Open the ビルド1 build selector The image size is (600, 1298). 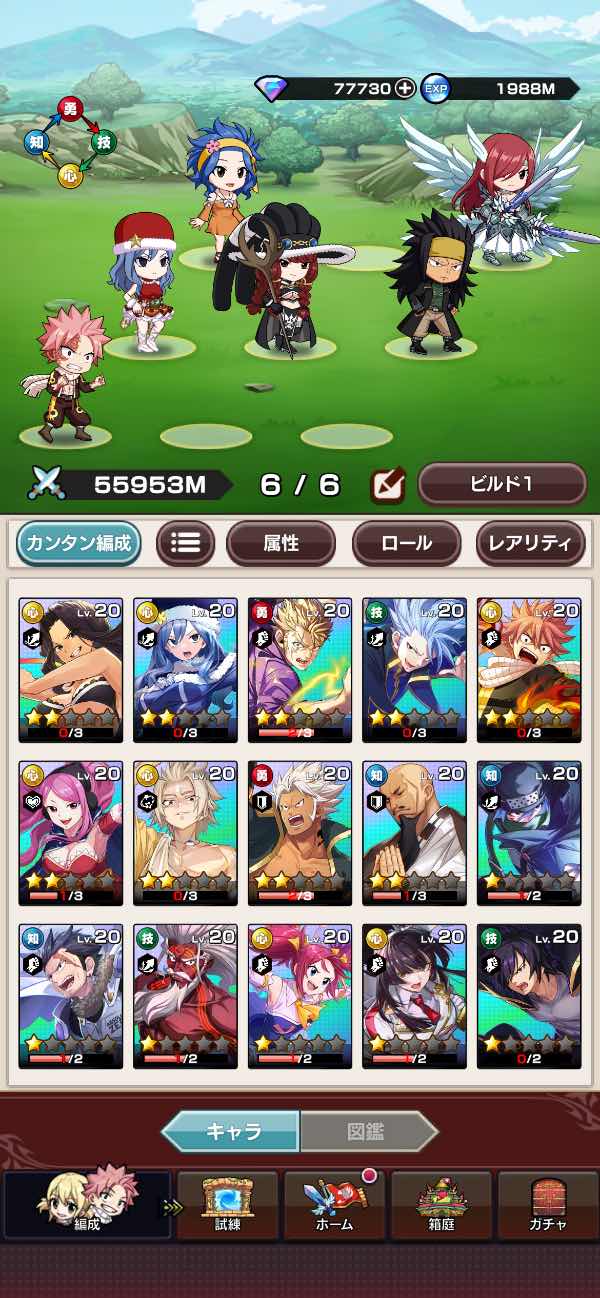[502, 485]
